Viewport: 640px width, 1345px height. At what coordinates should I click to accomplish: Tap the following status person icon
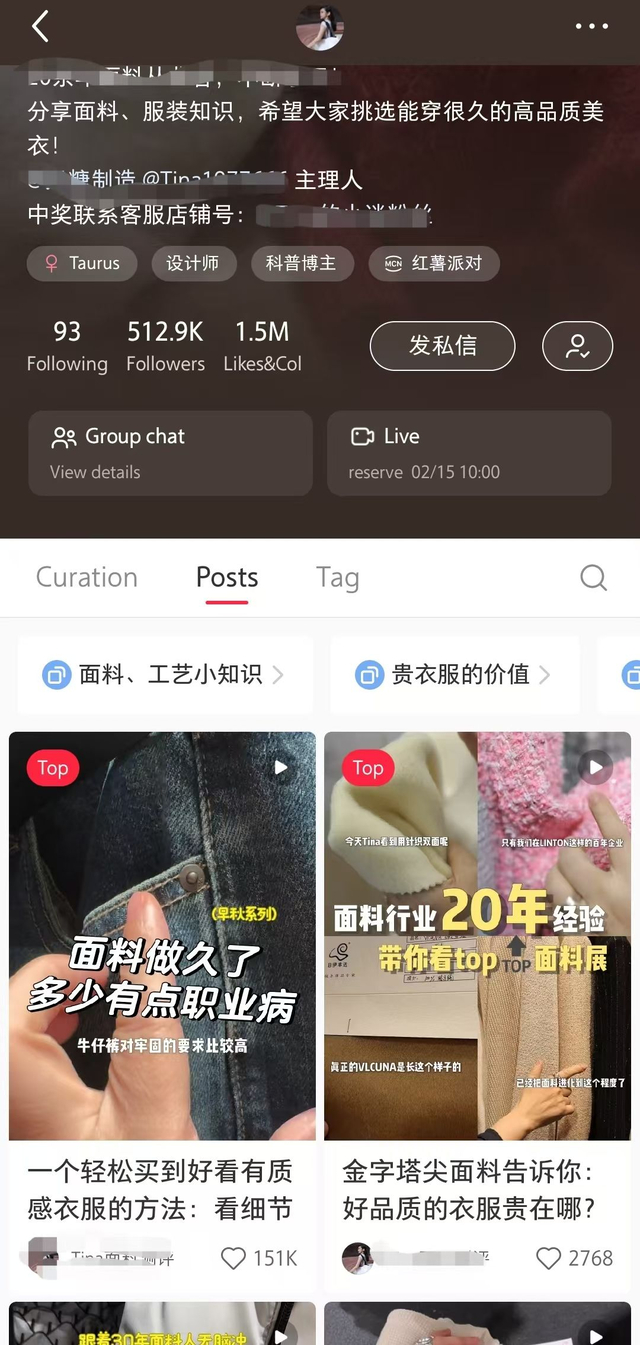coord(577,346)
